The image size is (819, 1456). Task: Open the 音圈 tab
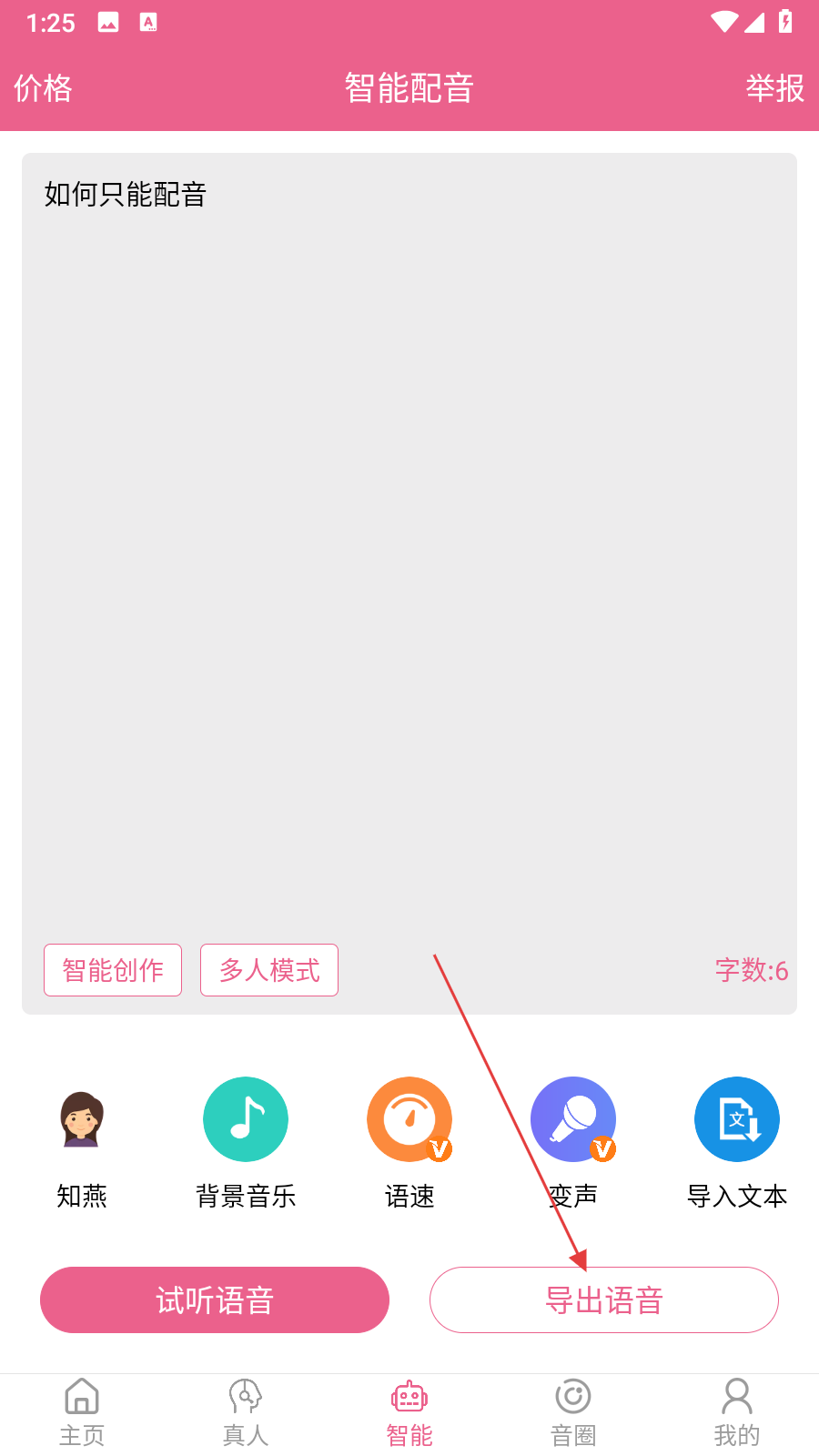tap(573, 1412)
